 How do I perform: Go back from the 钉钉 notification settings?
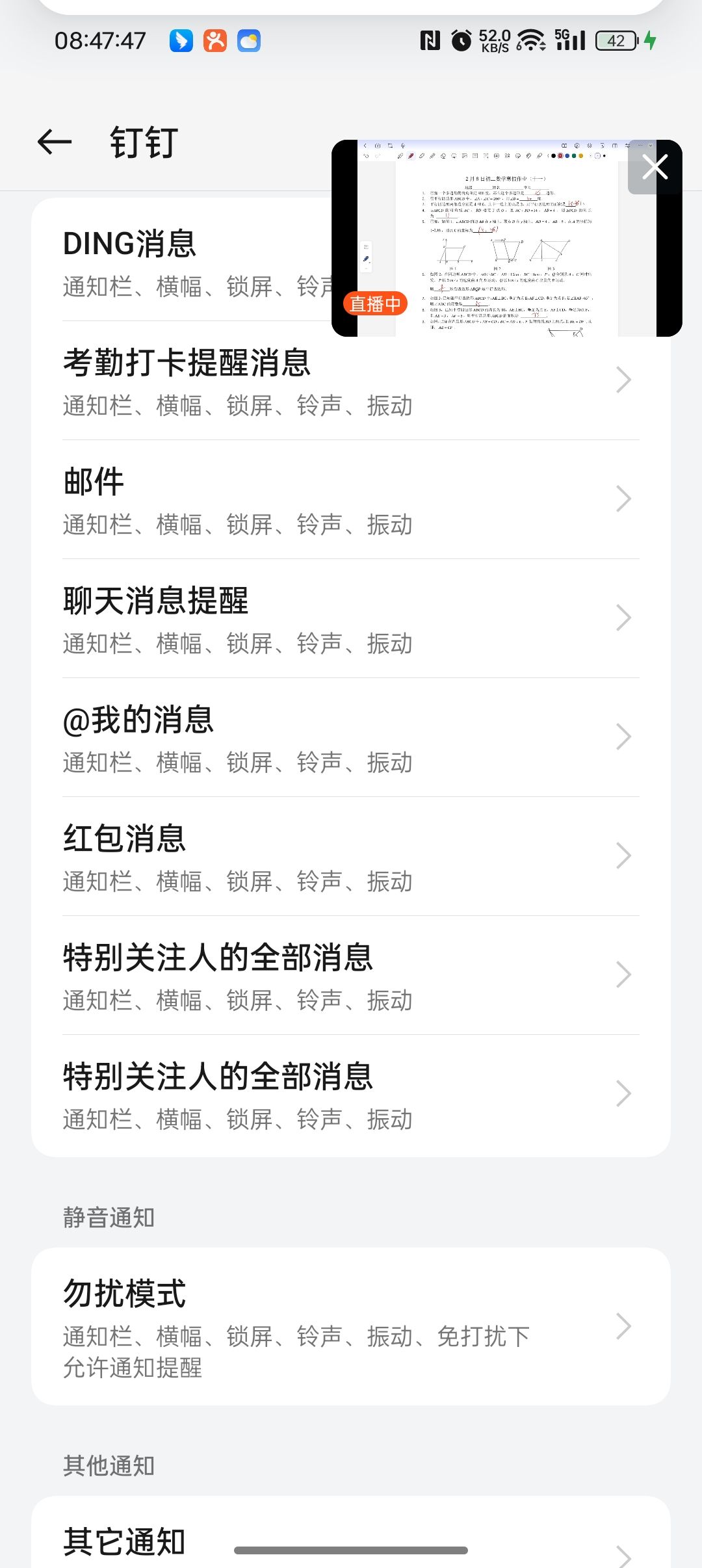(55, 142)
